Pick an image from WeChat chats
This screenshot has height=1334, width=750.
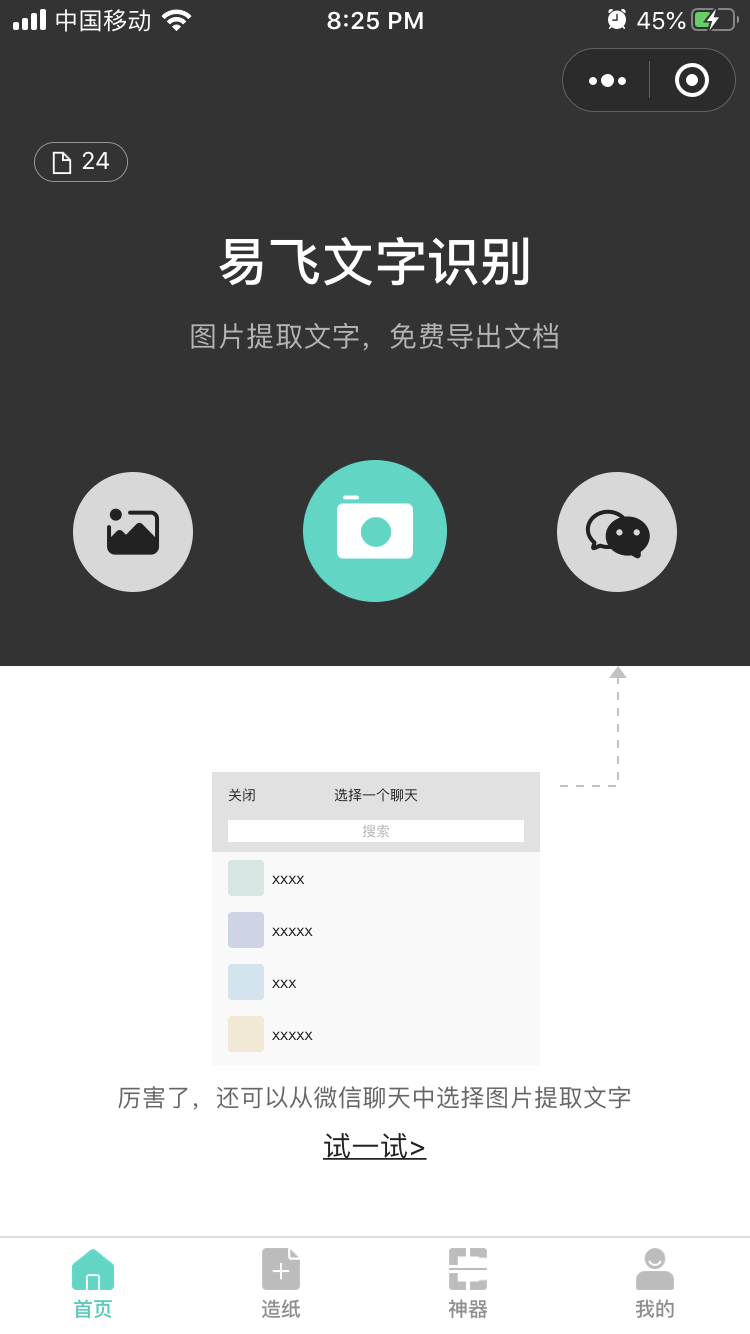click(x=617, y=532)
